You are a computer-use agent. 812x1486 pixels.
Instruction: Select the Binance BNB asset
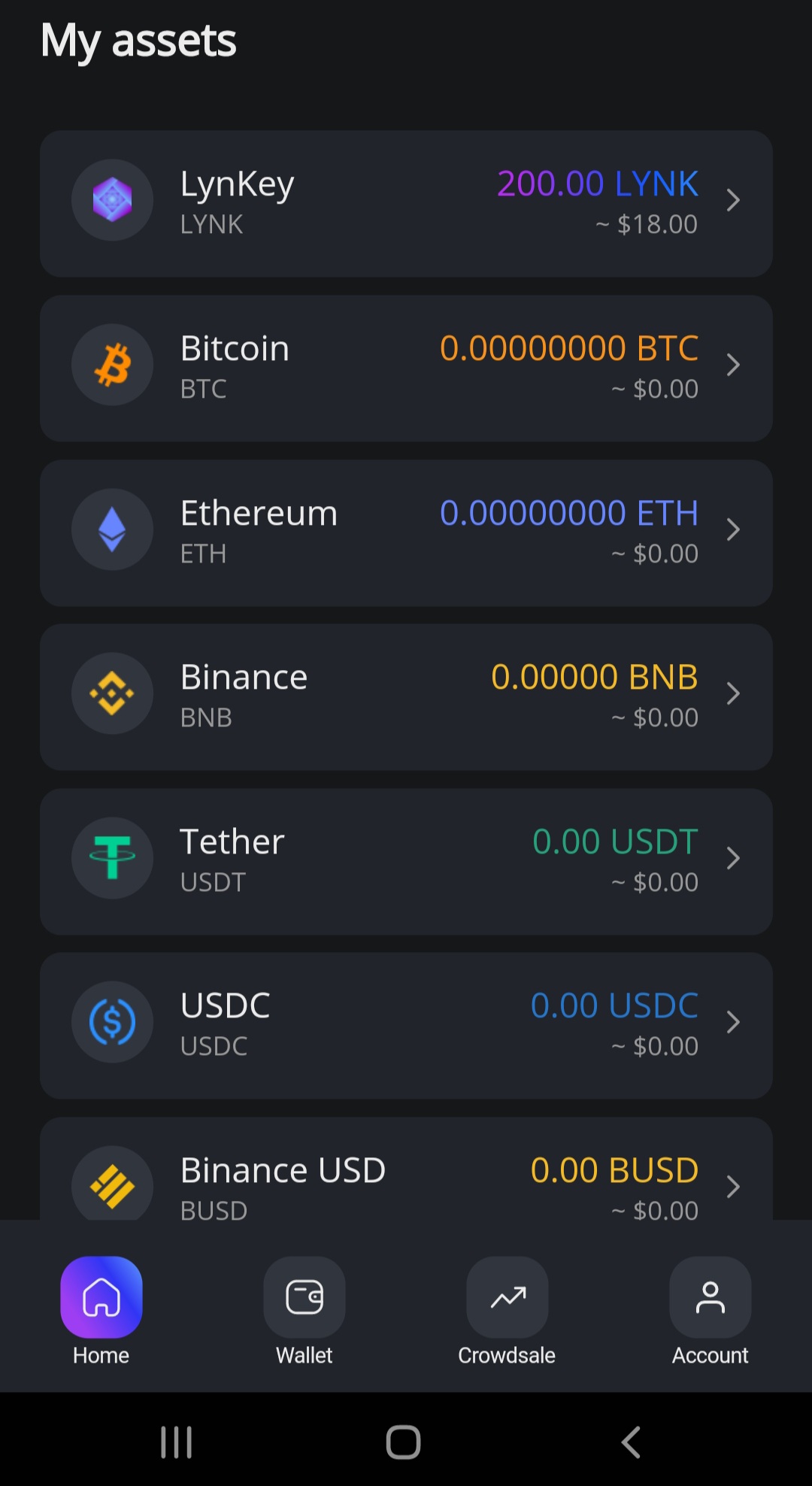click(406, 697)
